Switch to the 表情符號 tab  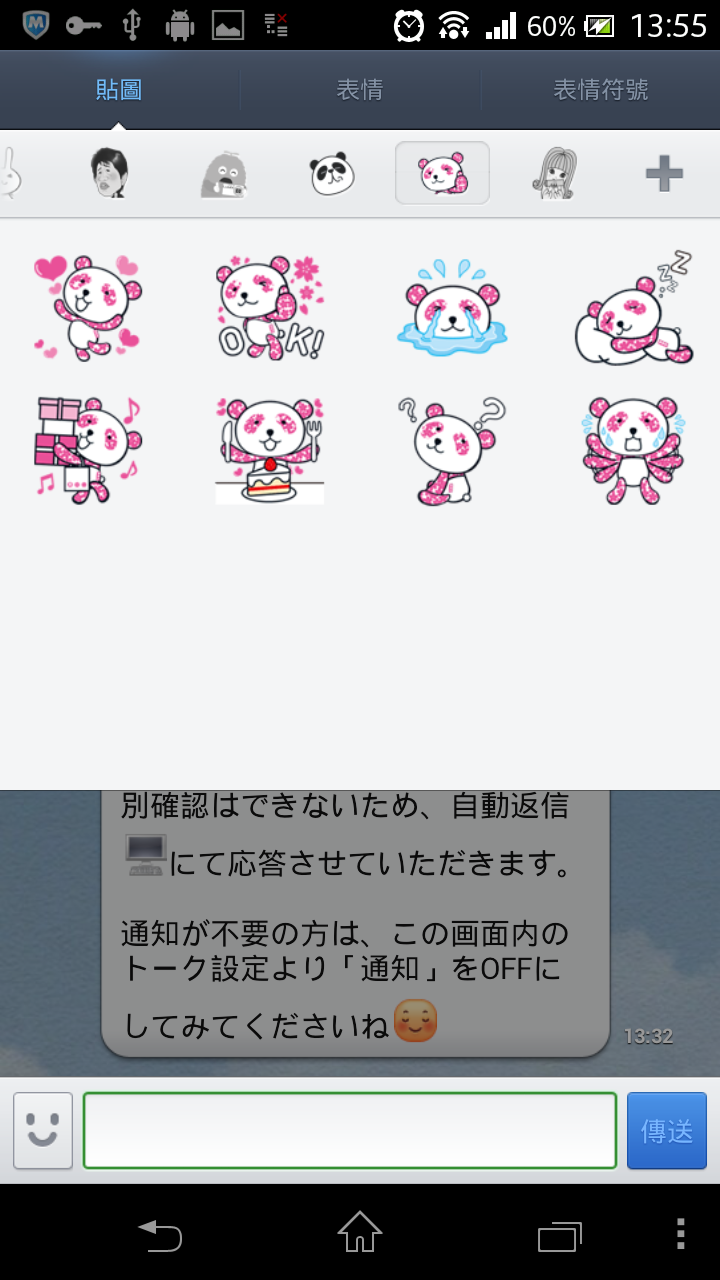(600, 90)
